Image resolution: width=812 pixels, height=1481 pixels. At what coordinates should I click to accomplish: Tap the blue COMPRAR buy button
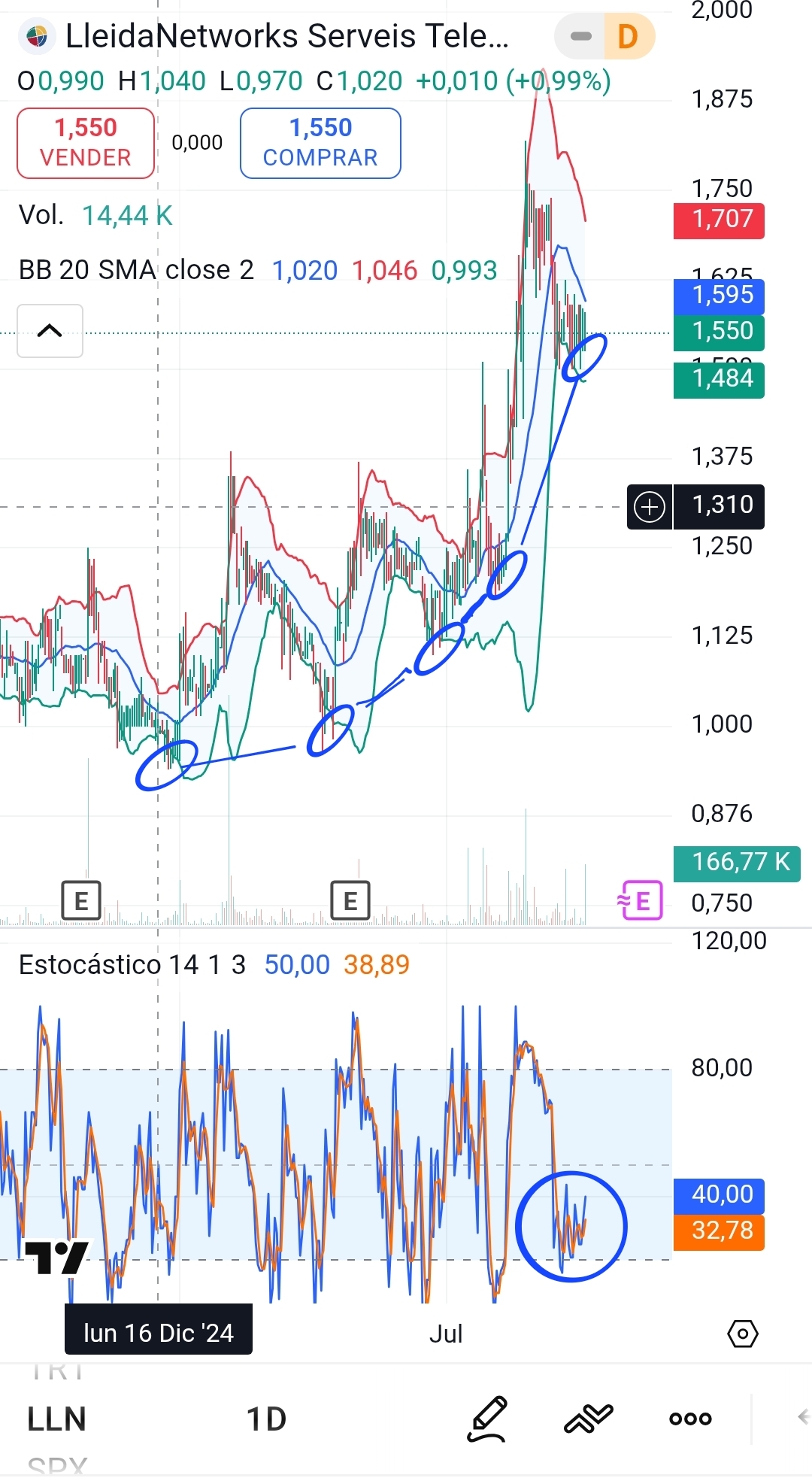click(x=320, y=143)
